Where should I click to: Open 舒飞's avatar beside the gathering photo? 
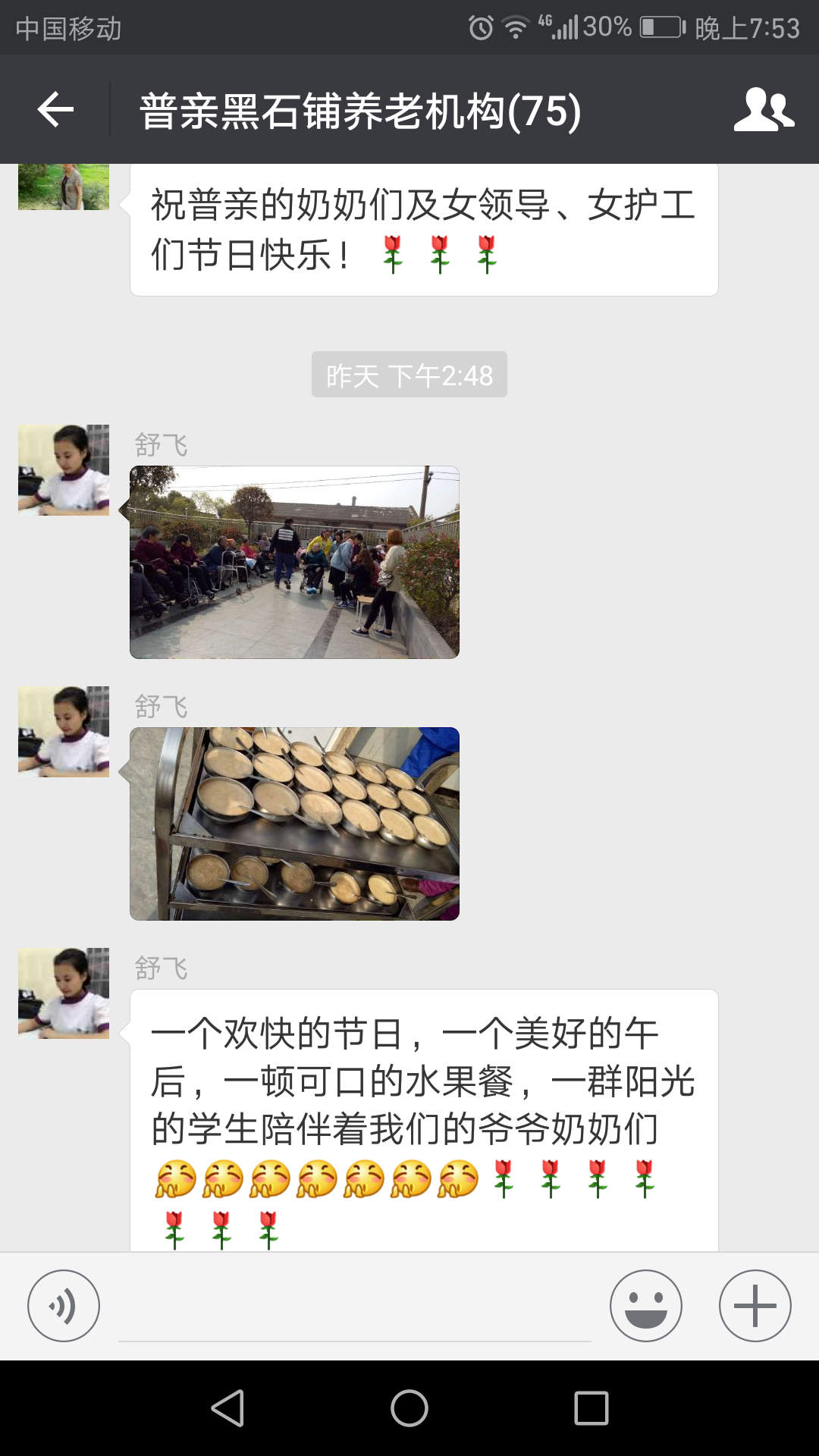click(x=64, y=470)
